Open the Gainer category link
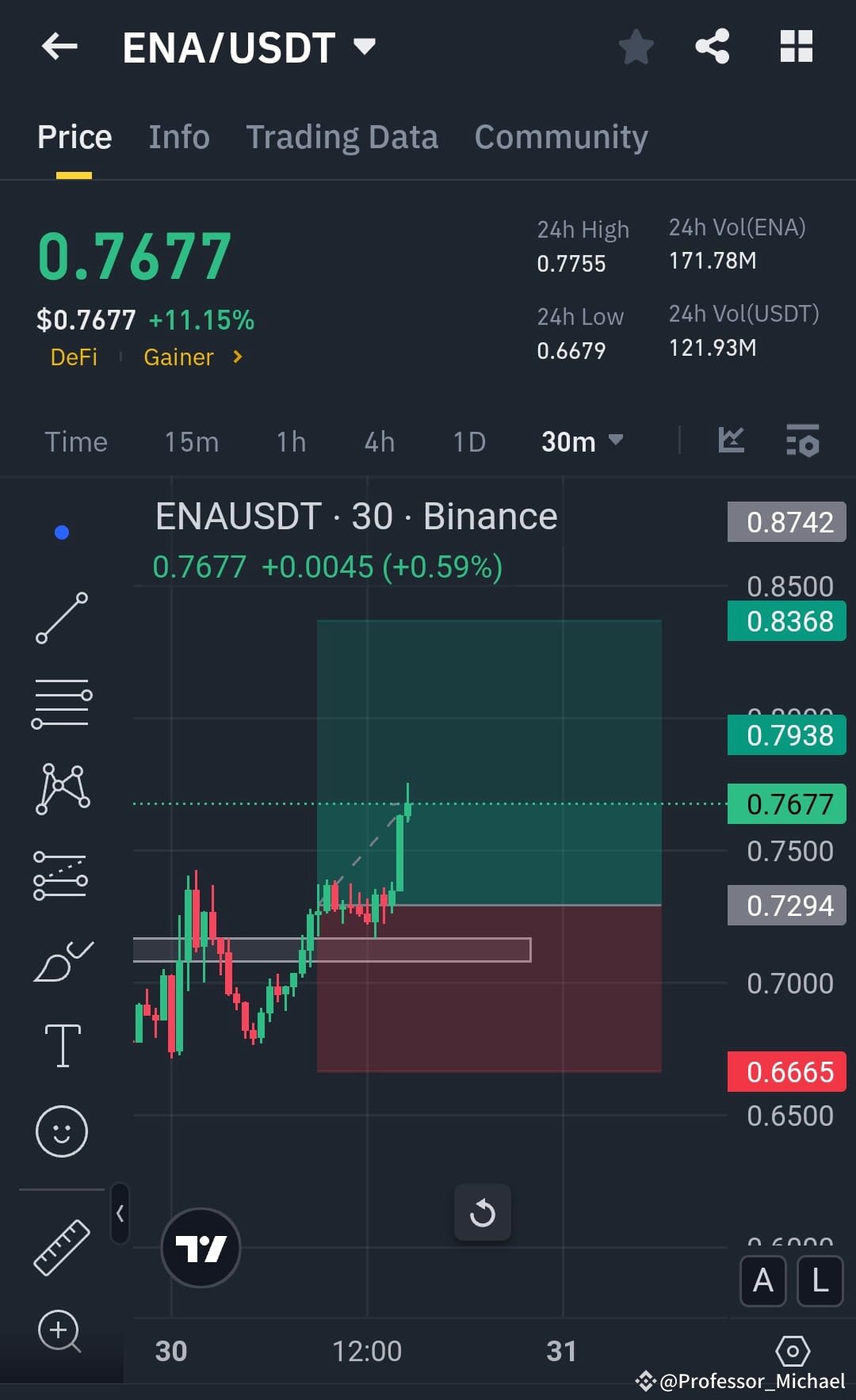 pos(178,357)
